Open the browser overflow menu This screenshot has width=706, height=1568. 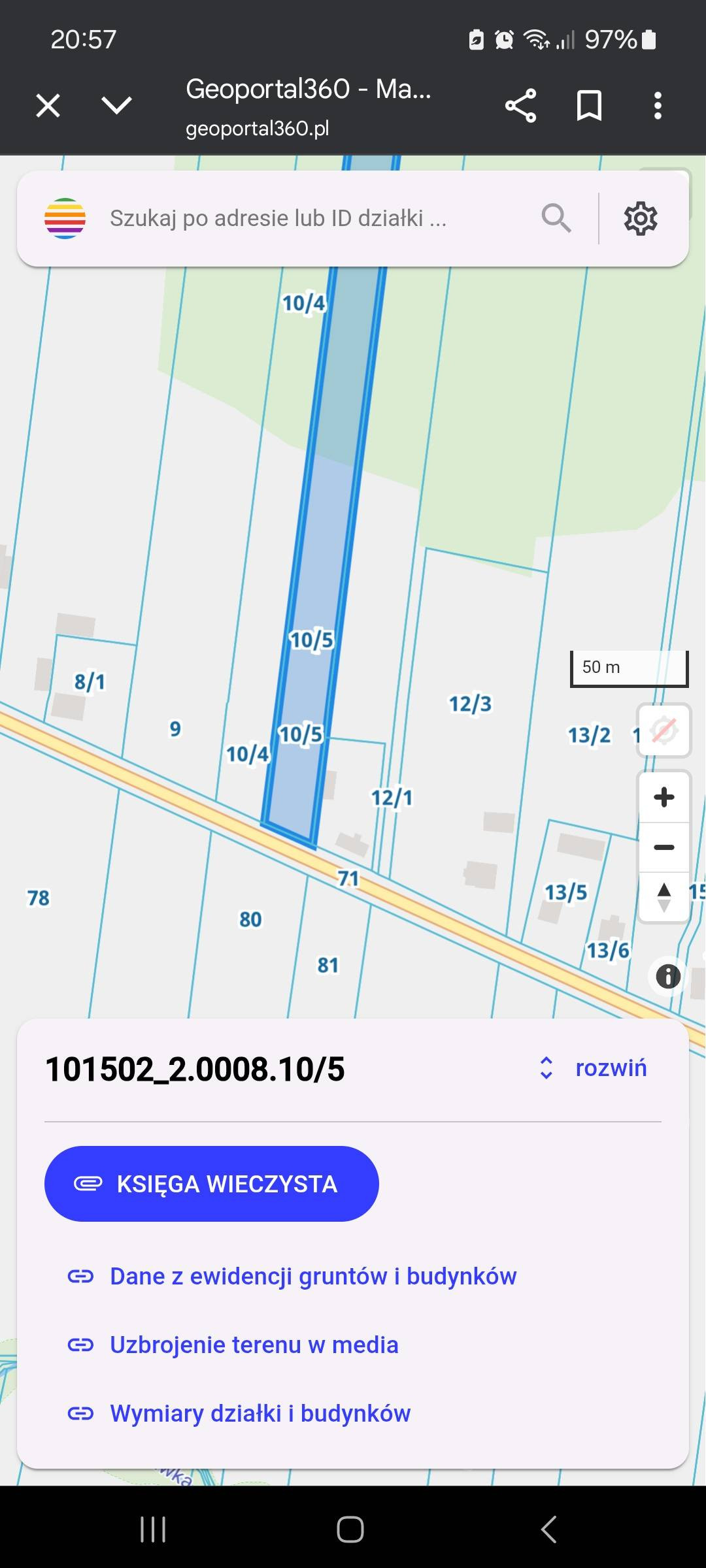tap(658, 105)
